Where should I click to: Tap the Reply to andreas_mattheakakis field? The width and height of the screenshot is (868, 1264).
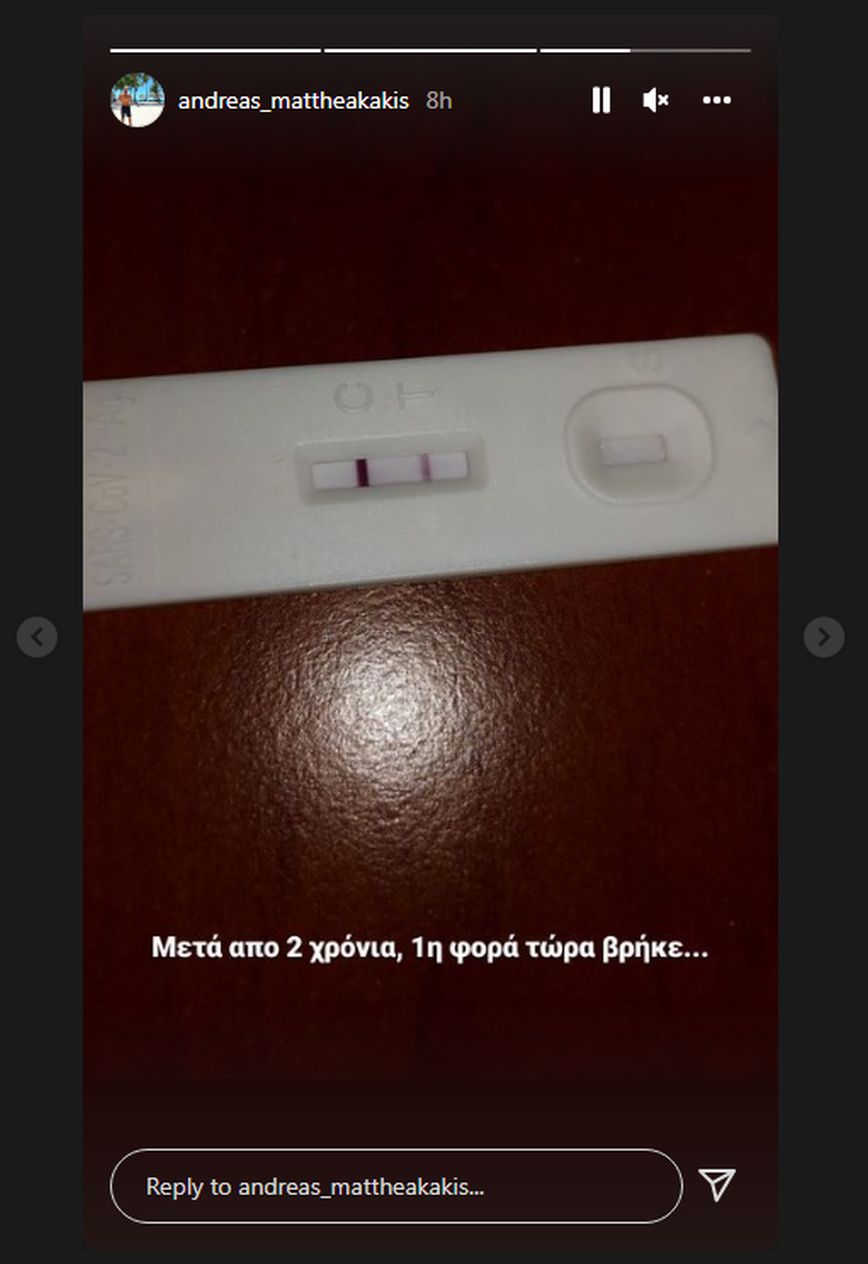coord(396,1186)
